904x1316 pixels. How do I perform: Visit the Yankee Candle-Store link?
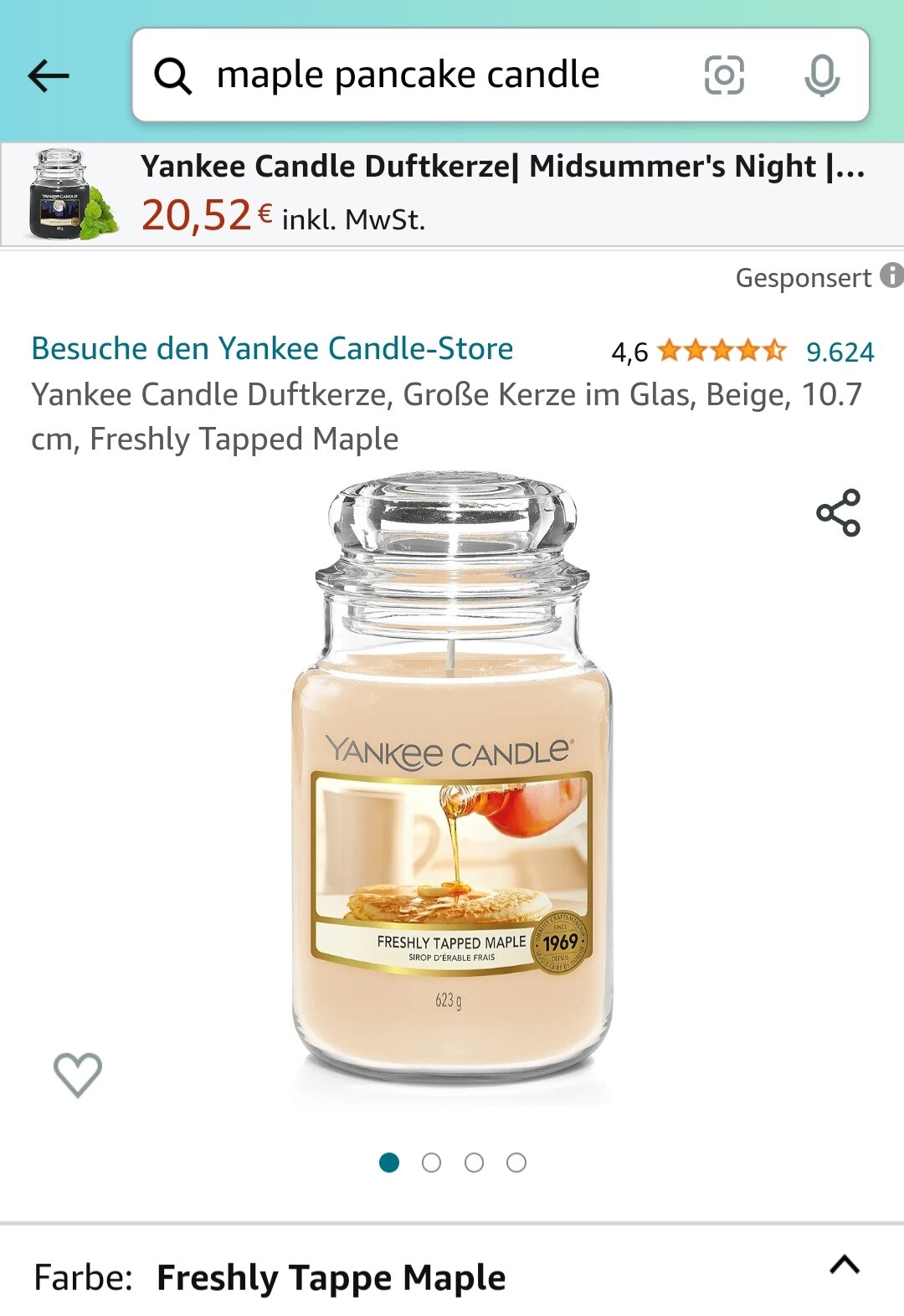tap(272, 348)
